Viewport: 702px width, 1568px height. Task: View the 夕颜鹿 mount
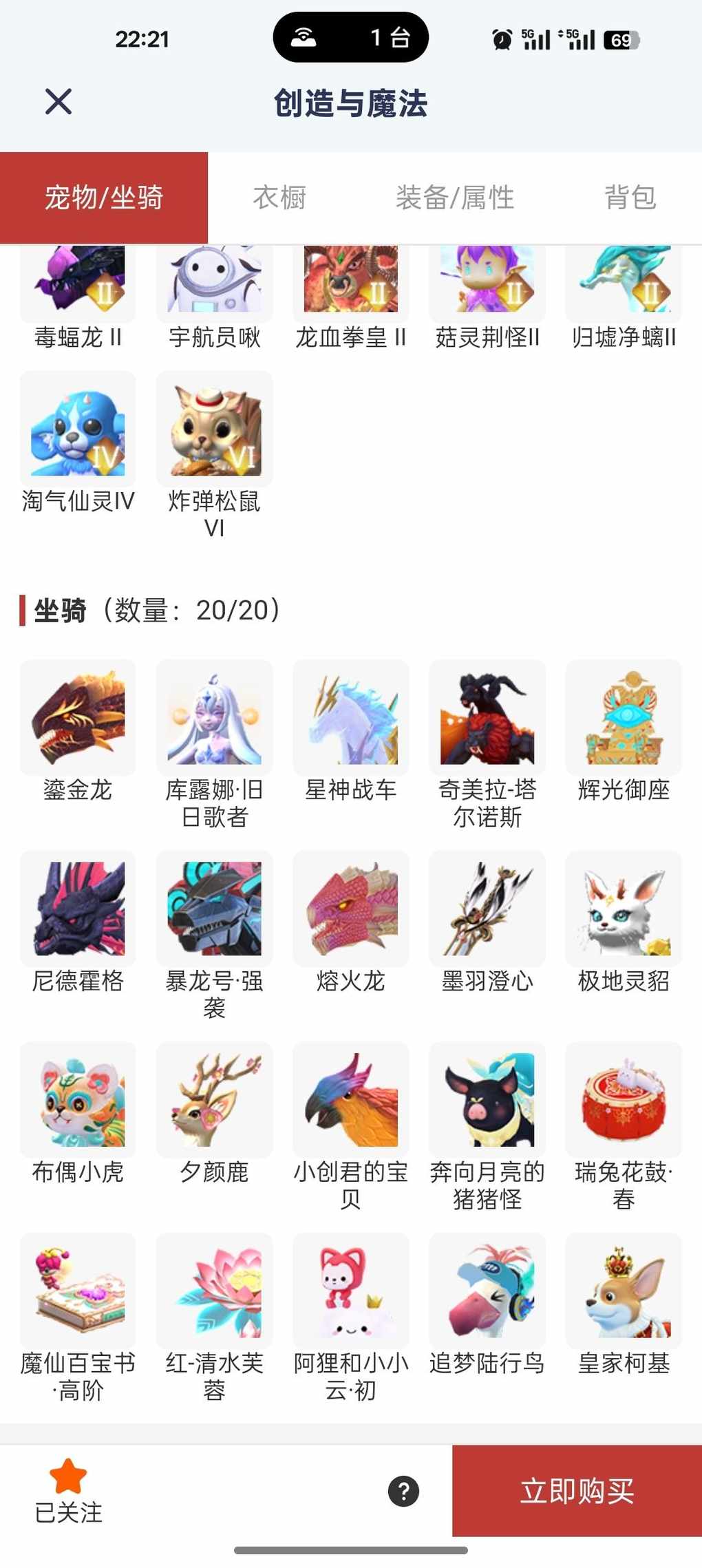[215, 1099]
